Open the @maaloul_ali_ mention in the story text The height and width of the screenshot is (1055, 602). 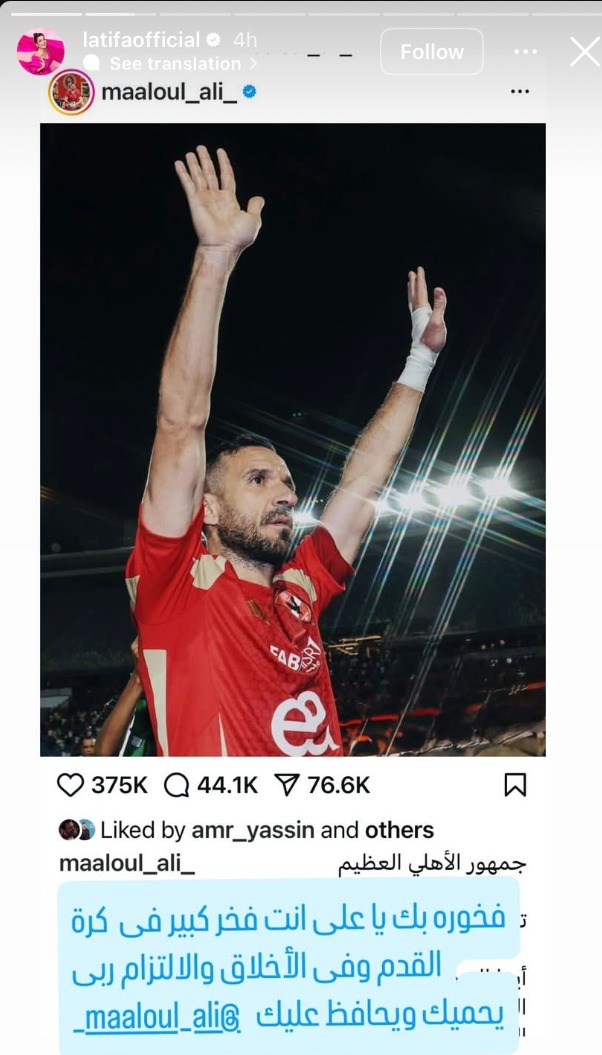(160, 1019)
